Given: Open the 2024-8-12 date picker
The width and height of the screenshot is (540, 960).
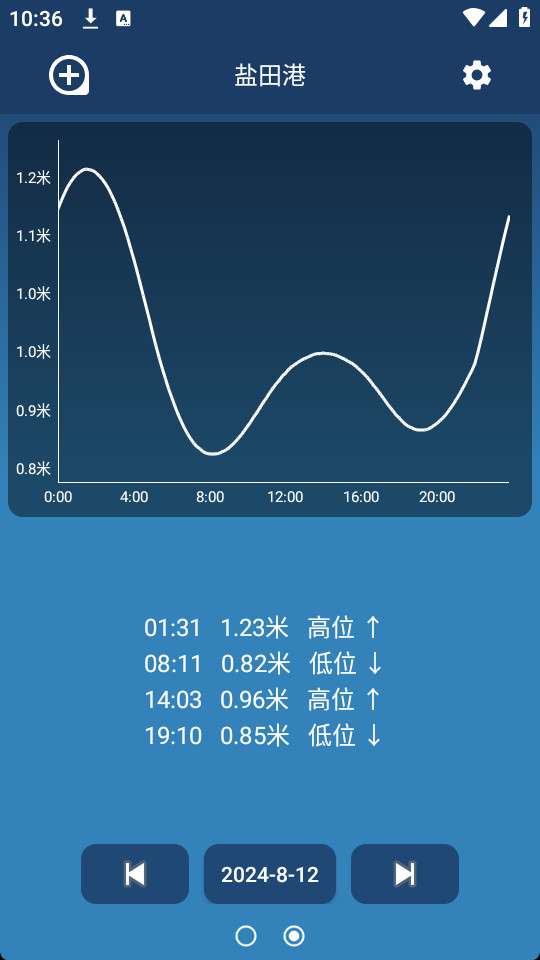Looking at the screenshot, I should [x=270, y=874].
